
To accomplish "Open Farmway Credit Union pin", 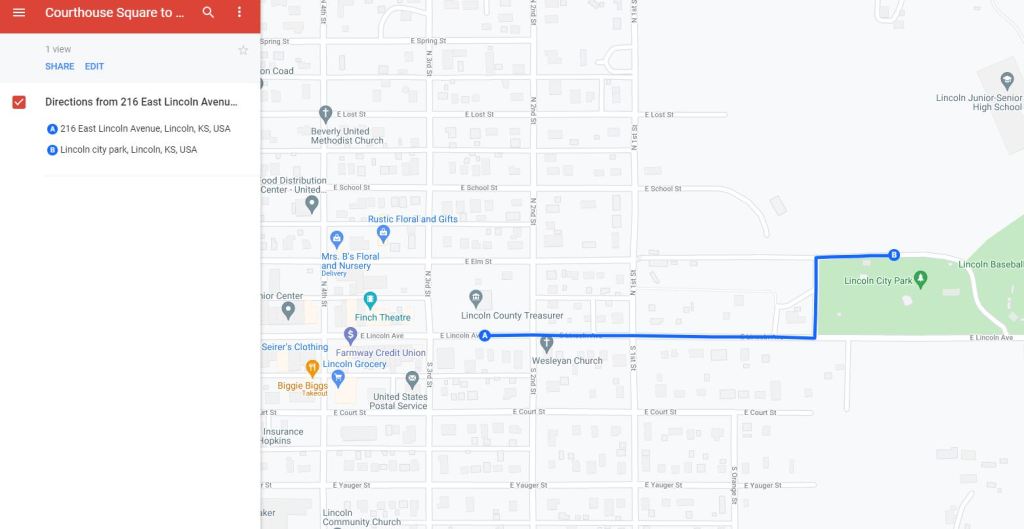I will click(x=350, y=335).
